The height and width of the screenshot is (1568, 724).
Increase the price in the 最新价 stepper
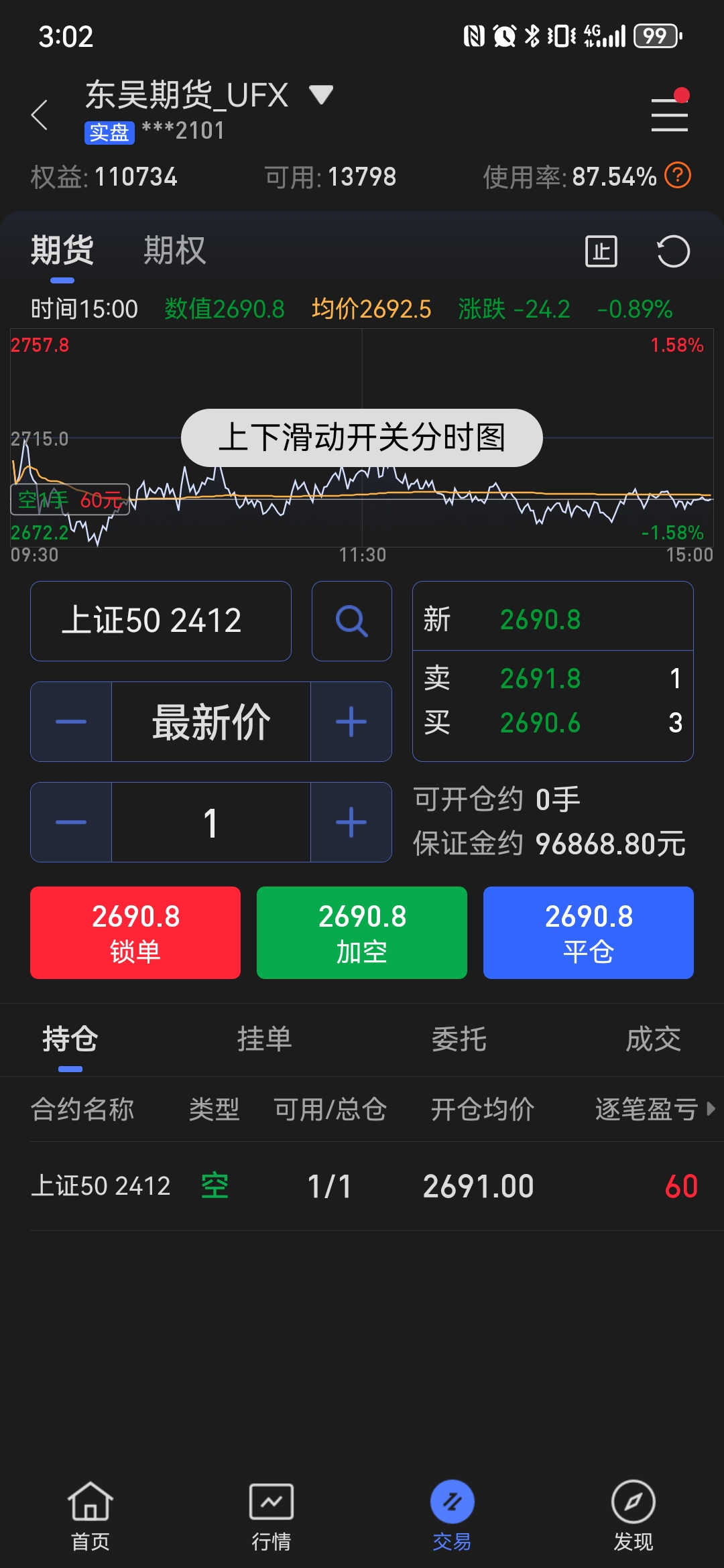[351, 722]
